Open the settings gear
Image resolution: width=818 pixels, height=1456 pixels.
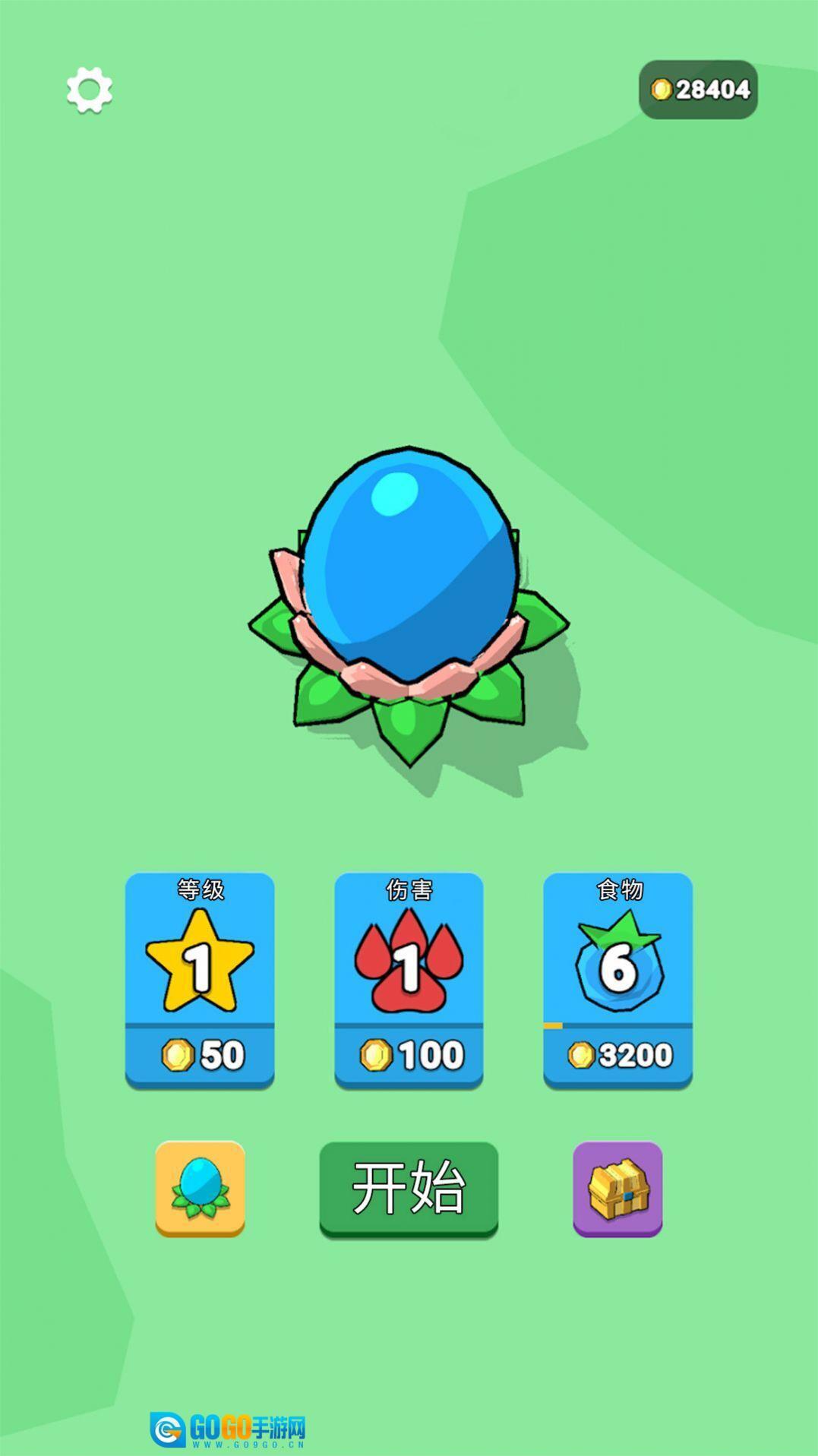pos(89,90)
